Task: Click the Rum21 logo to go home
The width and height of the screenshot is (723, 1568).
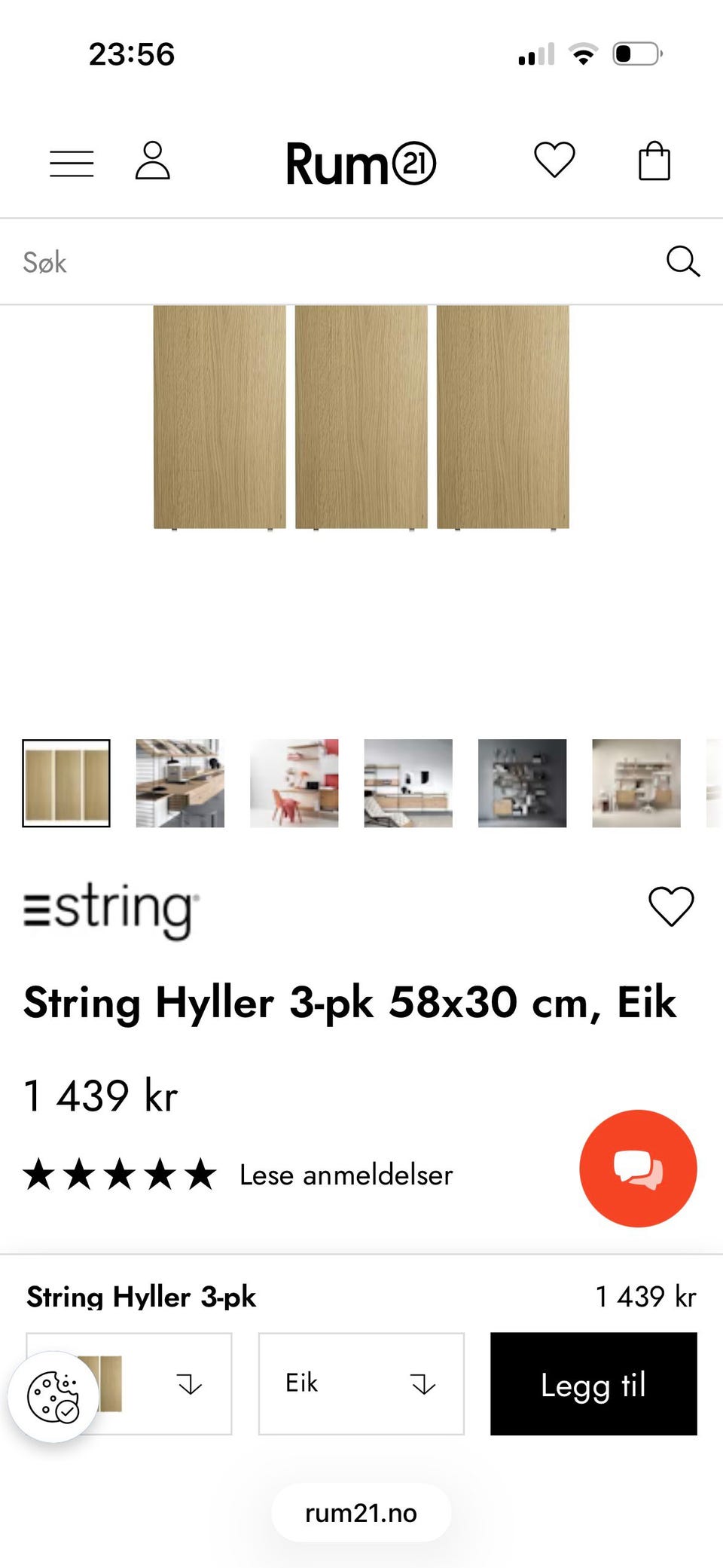Action: click(x=361, y=162)
